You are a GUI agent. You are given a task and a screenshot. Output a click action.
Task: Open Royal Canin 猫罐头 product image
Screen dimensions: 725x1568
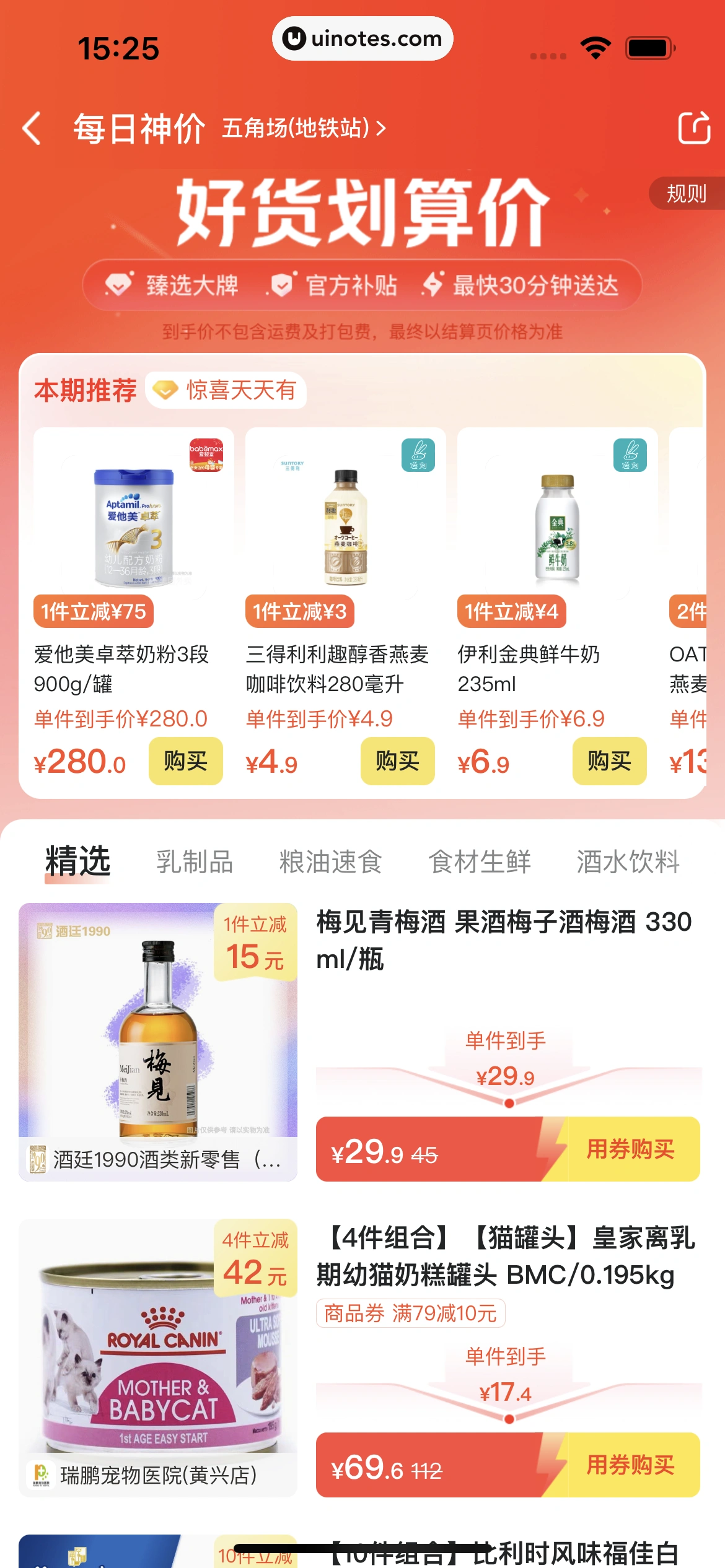(158, 1344)
